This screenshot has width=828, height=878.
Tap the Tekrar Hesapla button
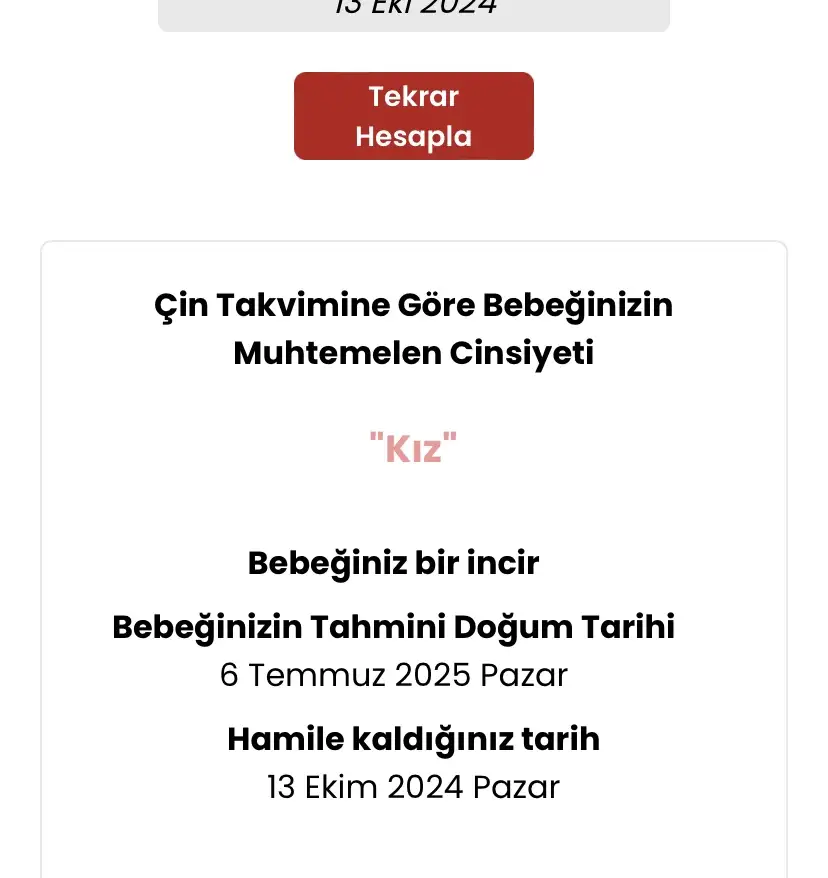pyautogui.click(x=413, y=116)
